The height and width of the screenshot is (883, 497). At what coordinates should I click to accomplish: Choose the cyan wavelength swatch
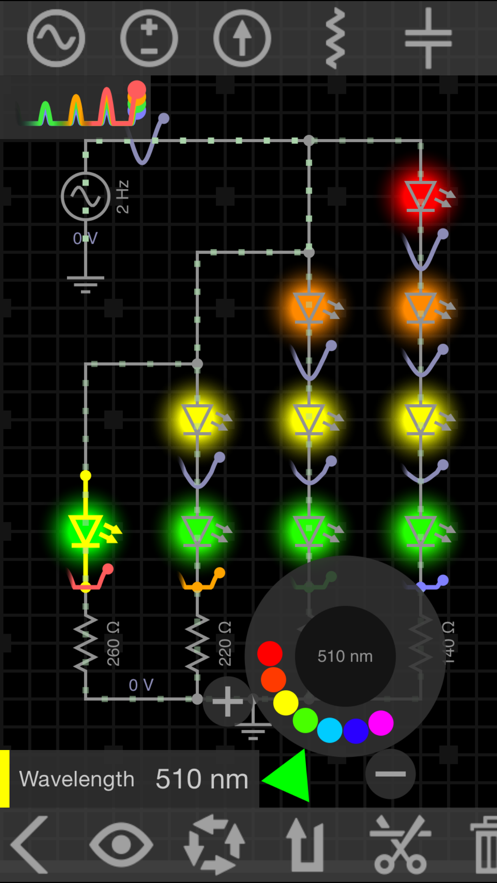[330, 730]
